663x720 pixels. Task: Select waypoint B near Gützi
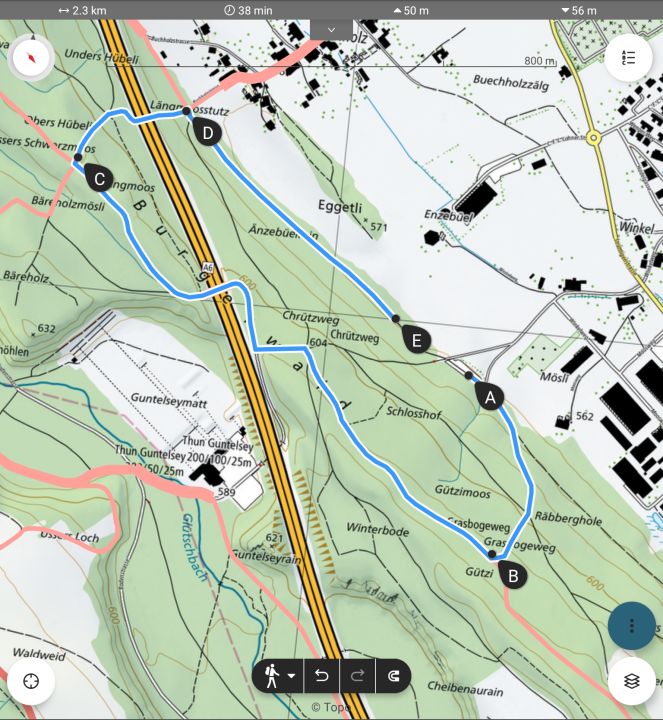coord(511,574)
